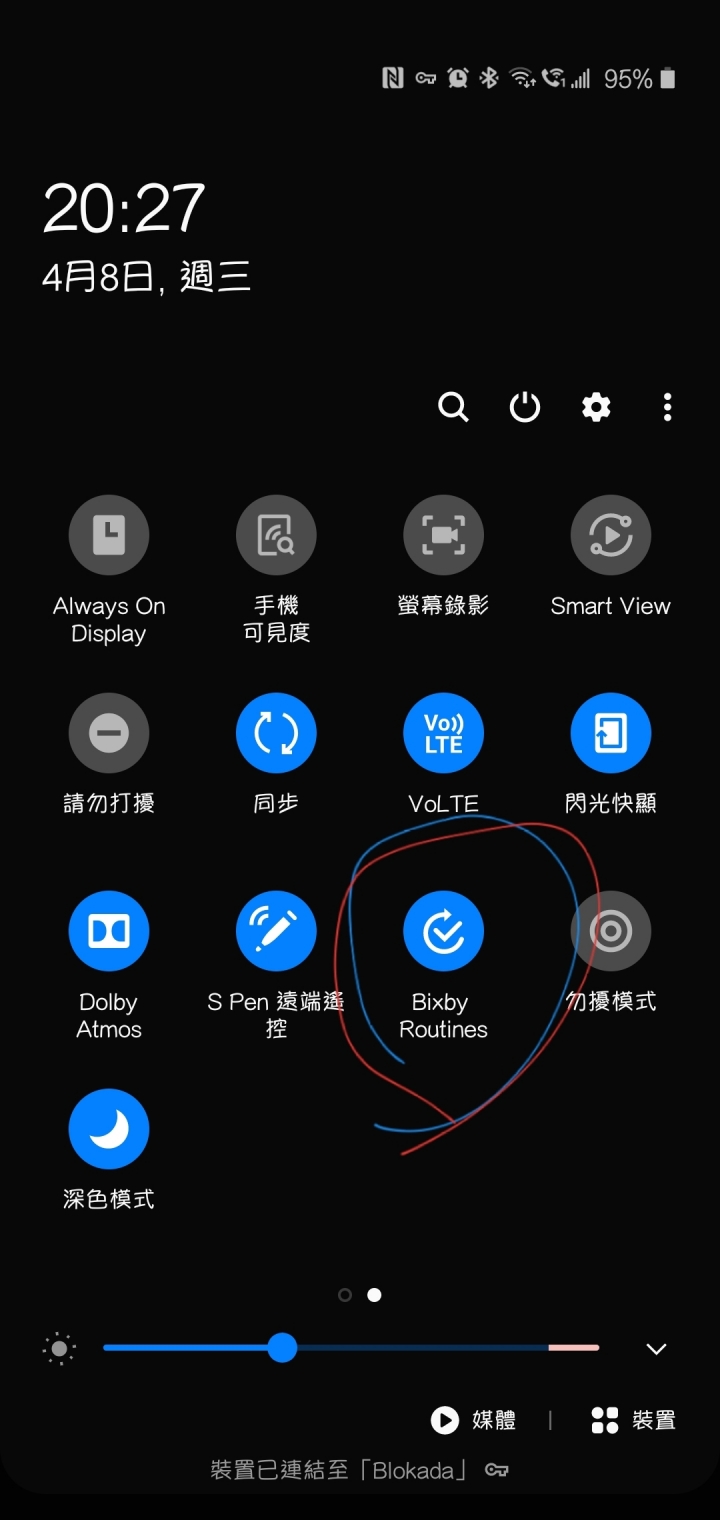
Task: Turn off 同步 sync
Action: (276, 733)
